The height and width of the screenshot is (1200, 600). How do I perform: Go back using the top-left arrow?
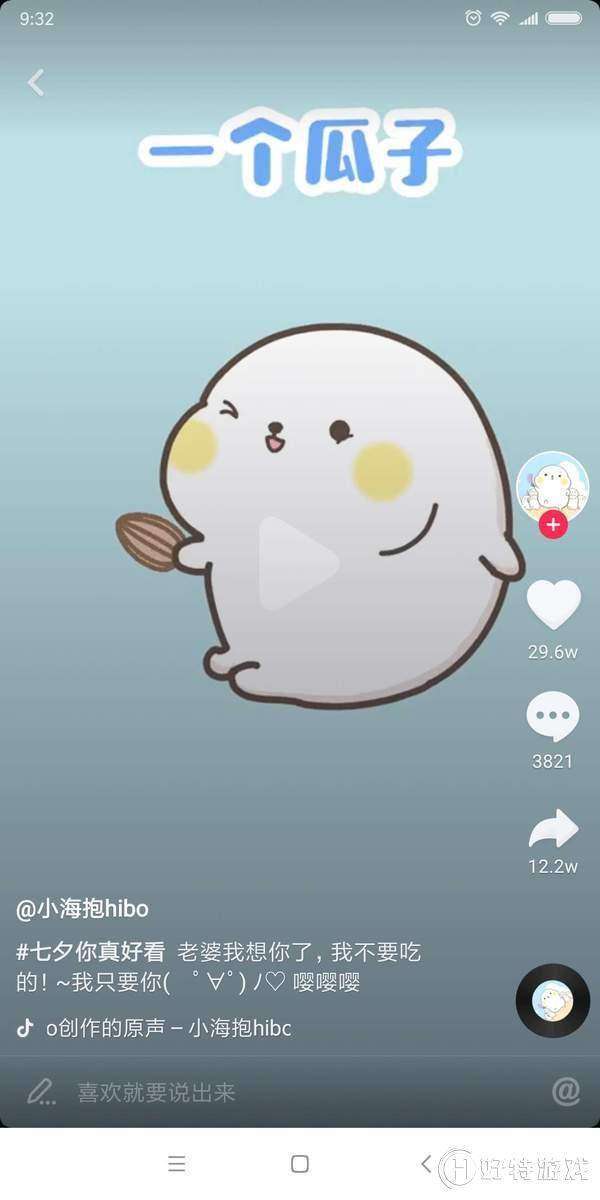(36, 82)
